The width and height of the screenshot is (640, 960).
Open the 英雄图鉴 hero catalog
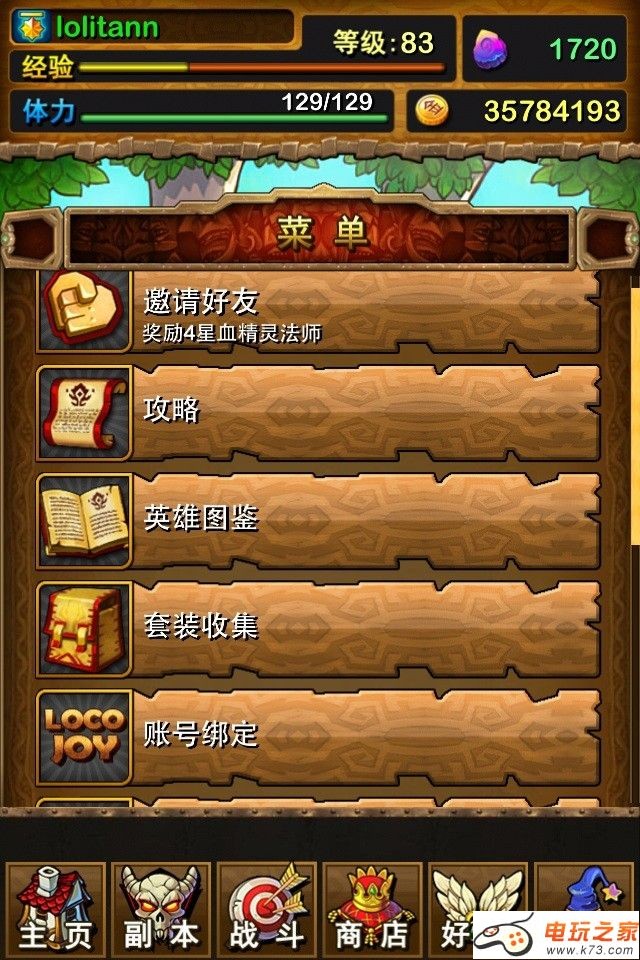[318, 519]
